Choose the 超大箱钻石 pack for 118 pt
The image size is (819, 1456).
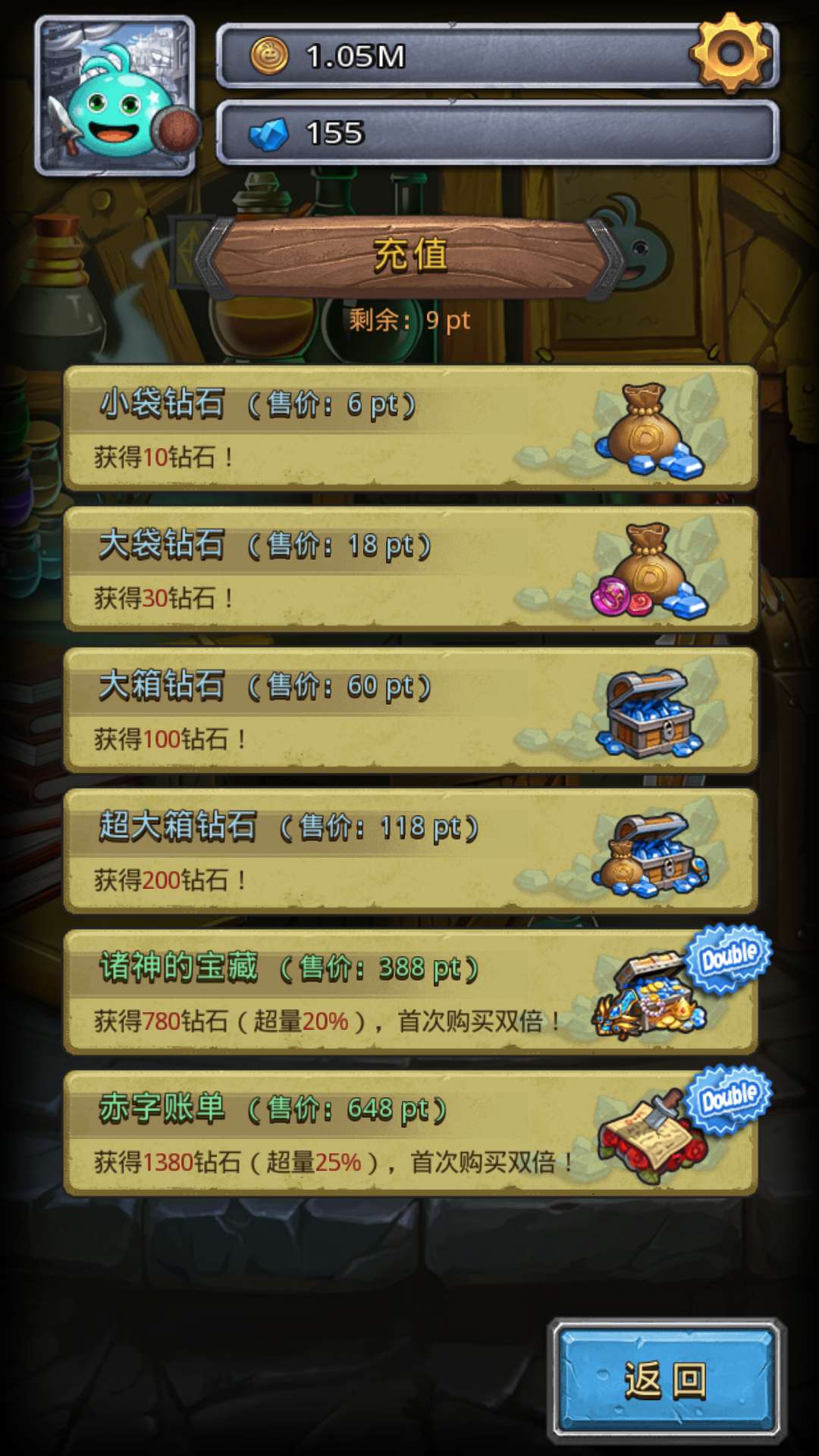(410, 852)
